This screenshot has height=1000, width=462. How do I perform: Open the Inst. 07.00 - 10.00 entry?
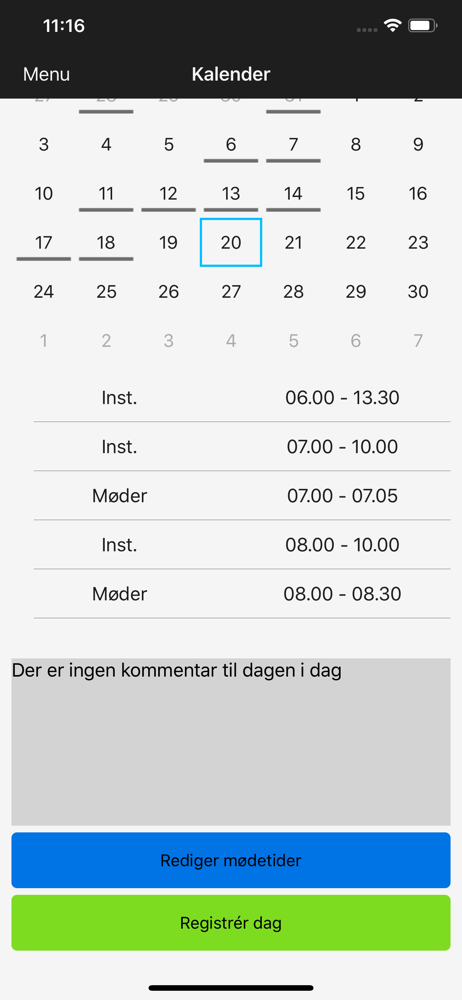tap(242, 446)
